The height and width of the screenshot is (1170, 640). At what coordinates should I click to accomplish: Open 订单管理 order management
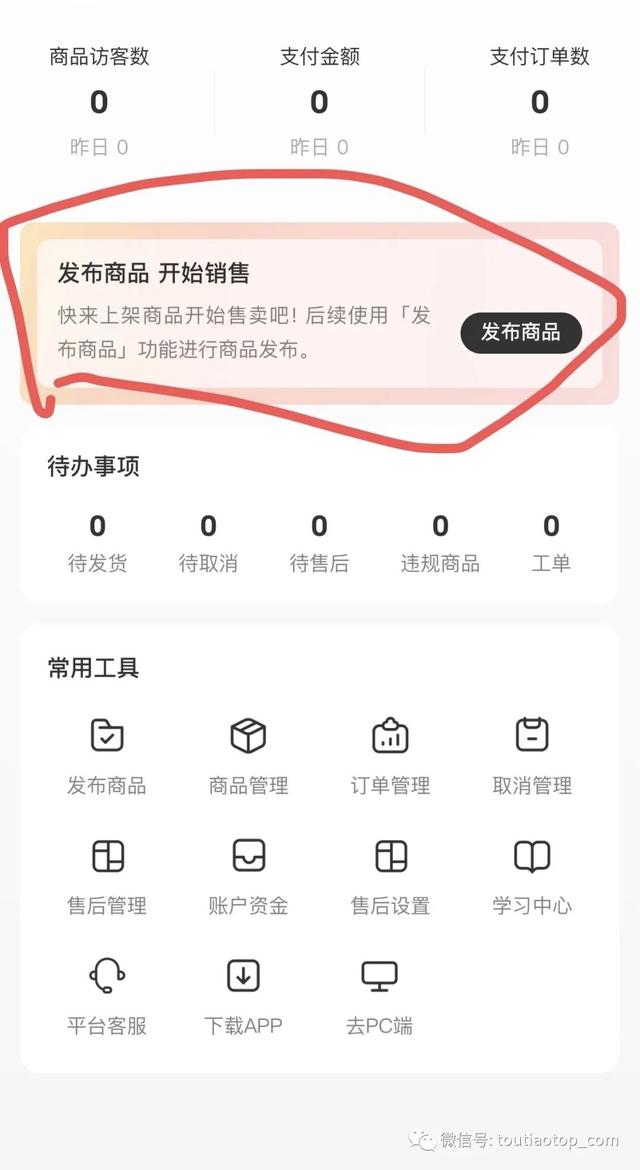(390, 755)
